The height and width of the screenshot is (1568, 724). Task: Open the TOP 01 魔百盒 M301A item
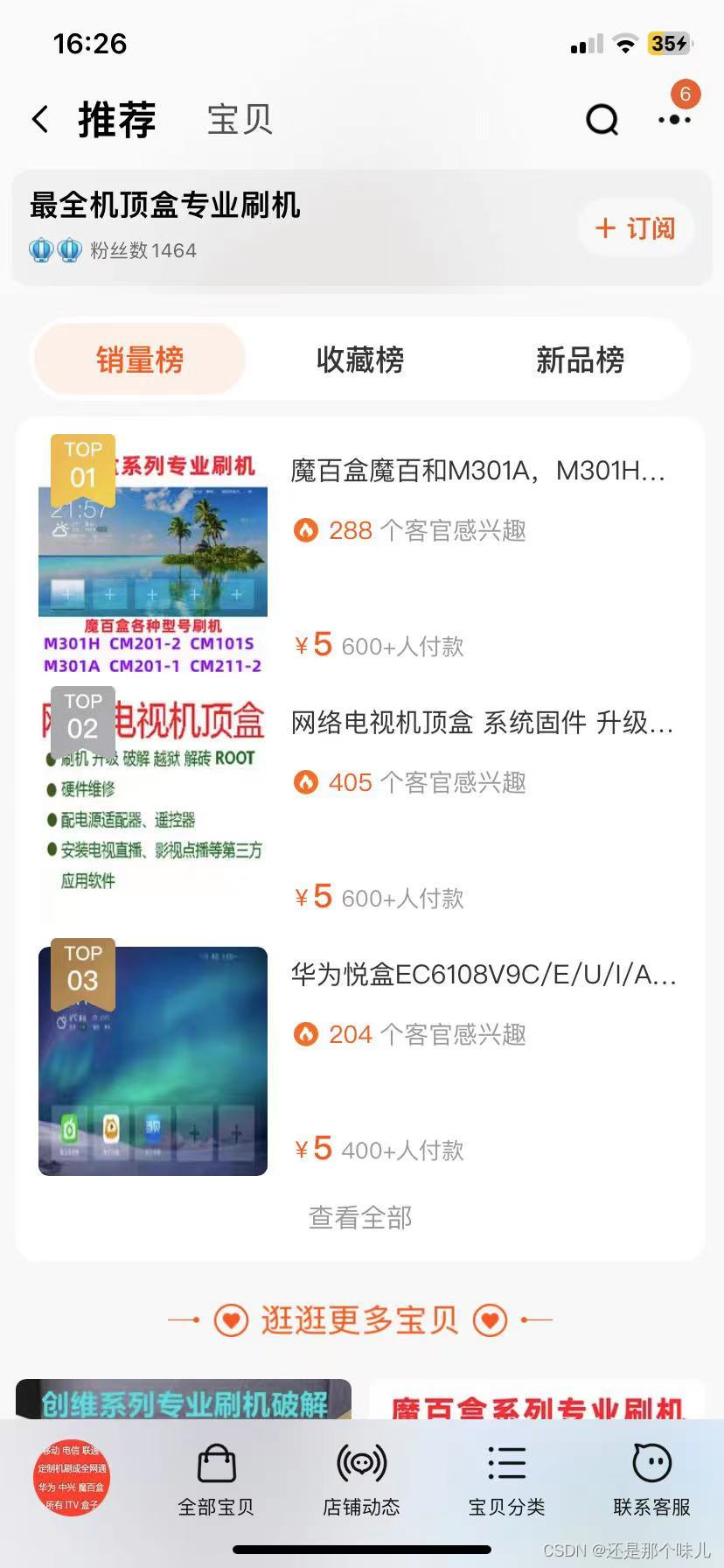coord(477,471)
